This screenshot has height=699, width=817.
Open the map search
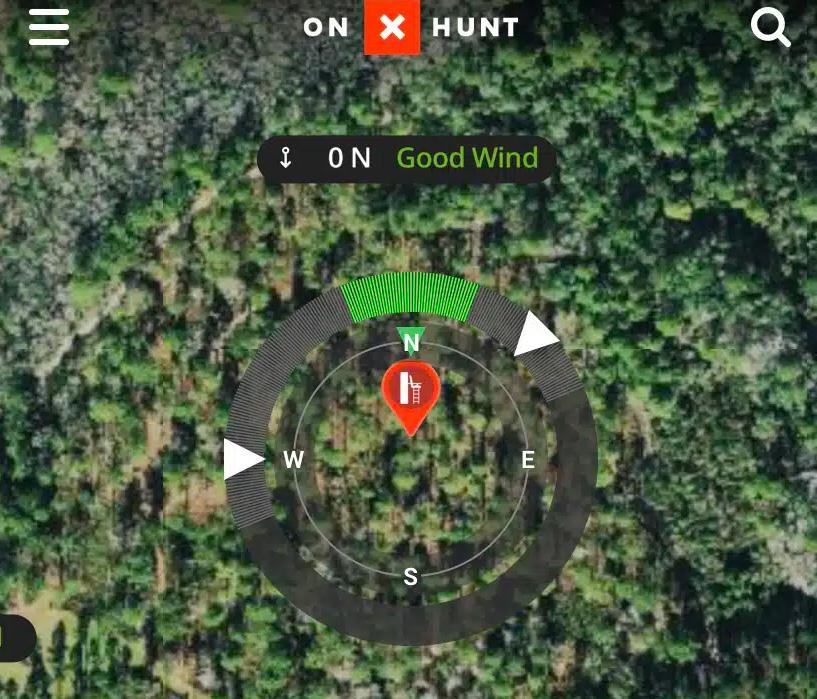point(770,28)
